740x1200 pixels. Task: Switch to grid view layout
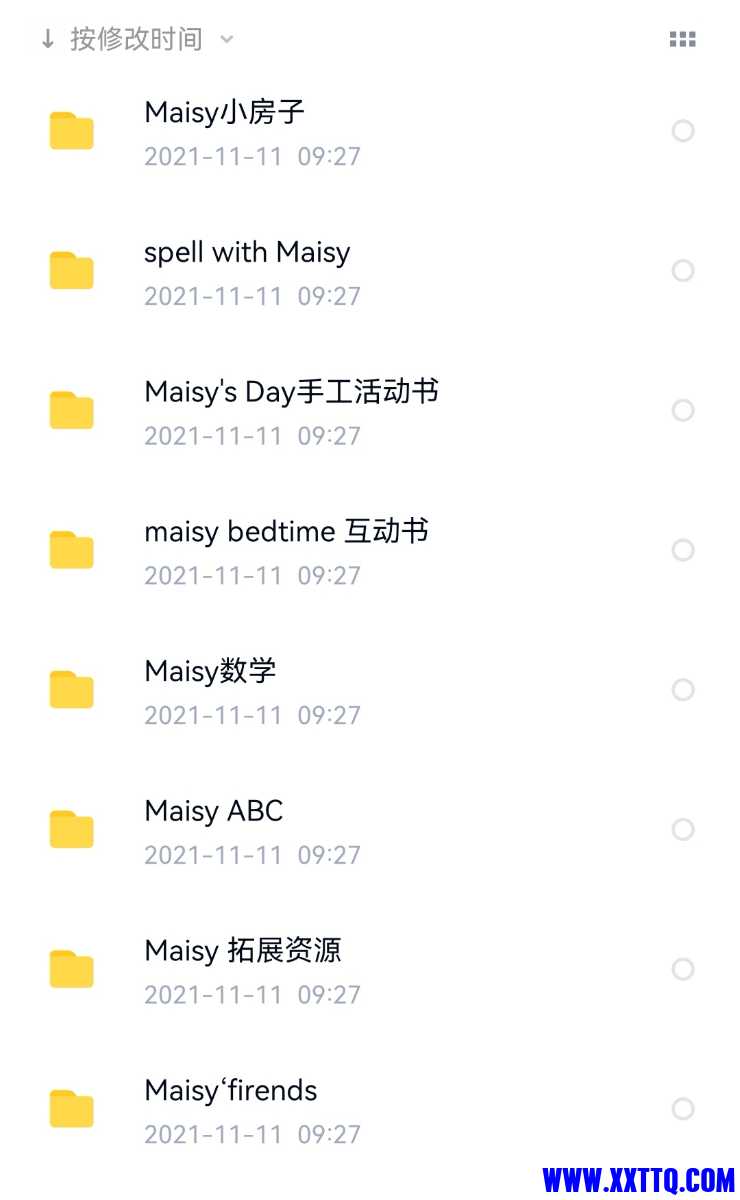click(x=682, y=40)
